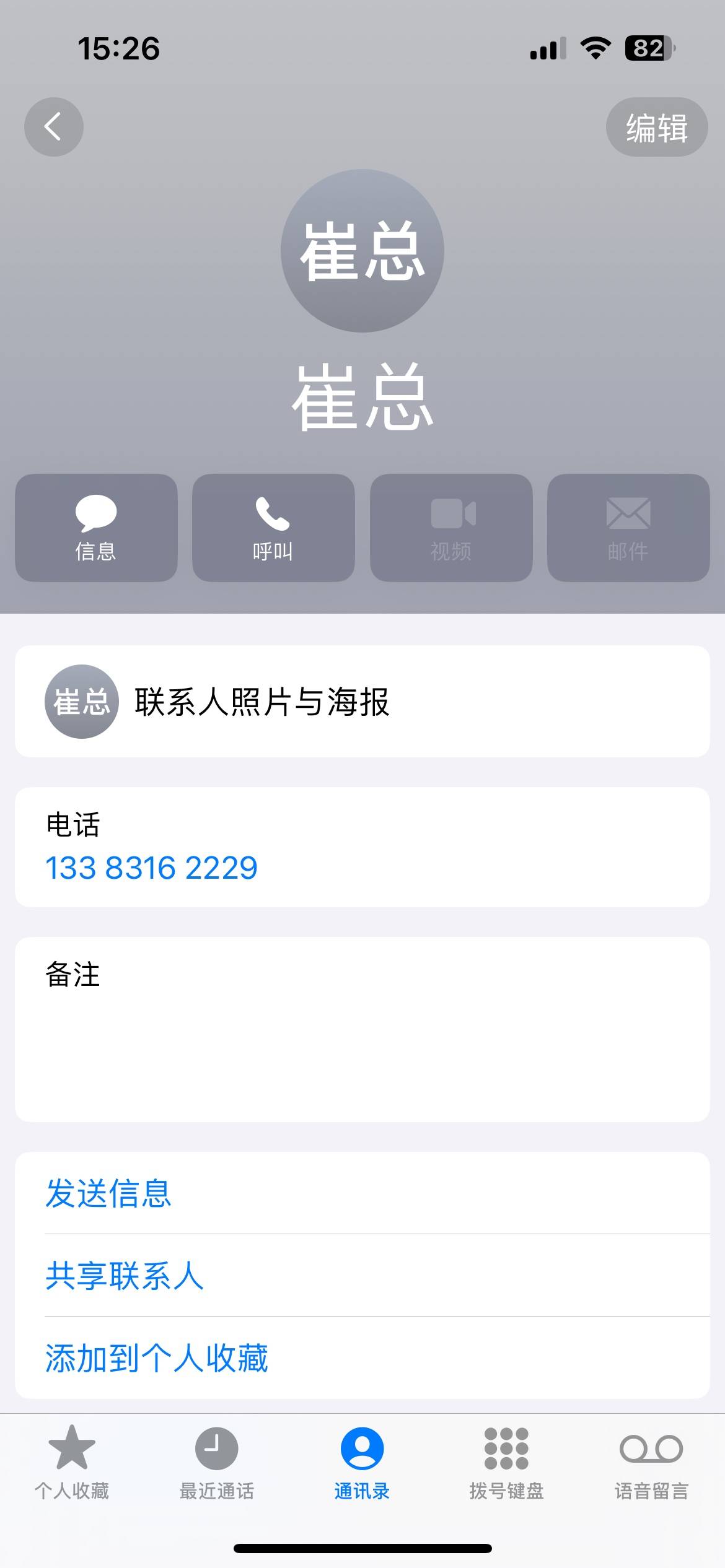This screenshot has width=725, height=1568.
Task: Call 崔总 with the 呼叫 button
Action: click(x=273, y=528)
